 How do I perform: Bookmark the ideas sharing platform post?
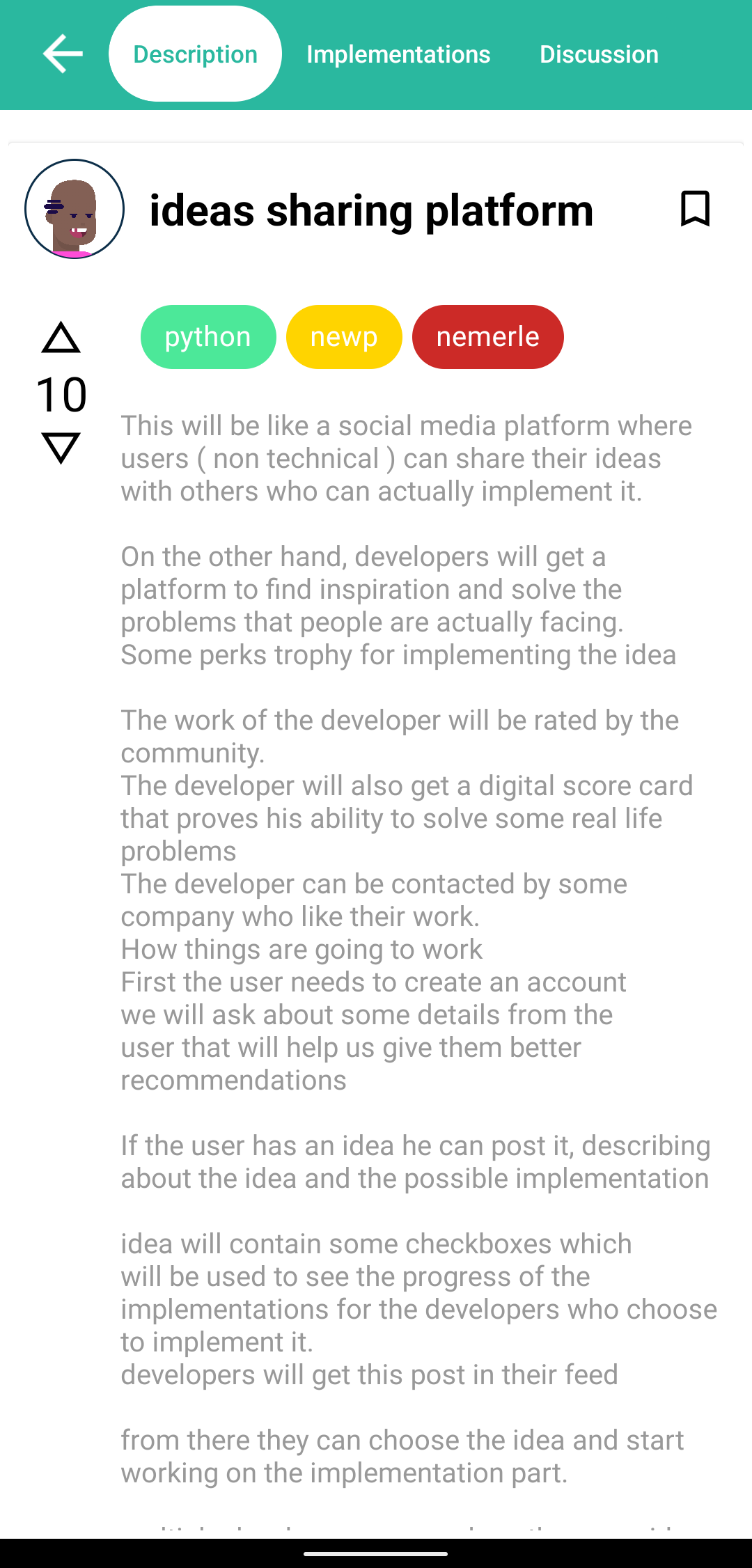694,208
